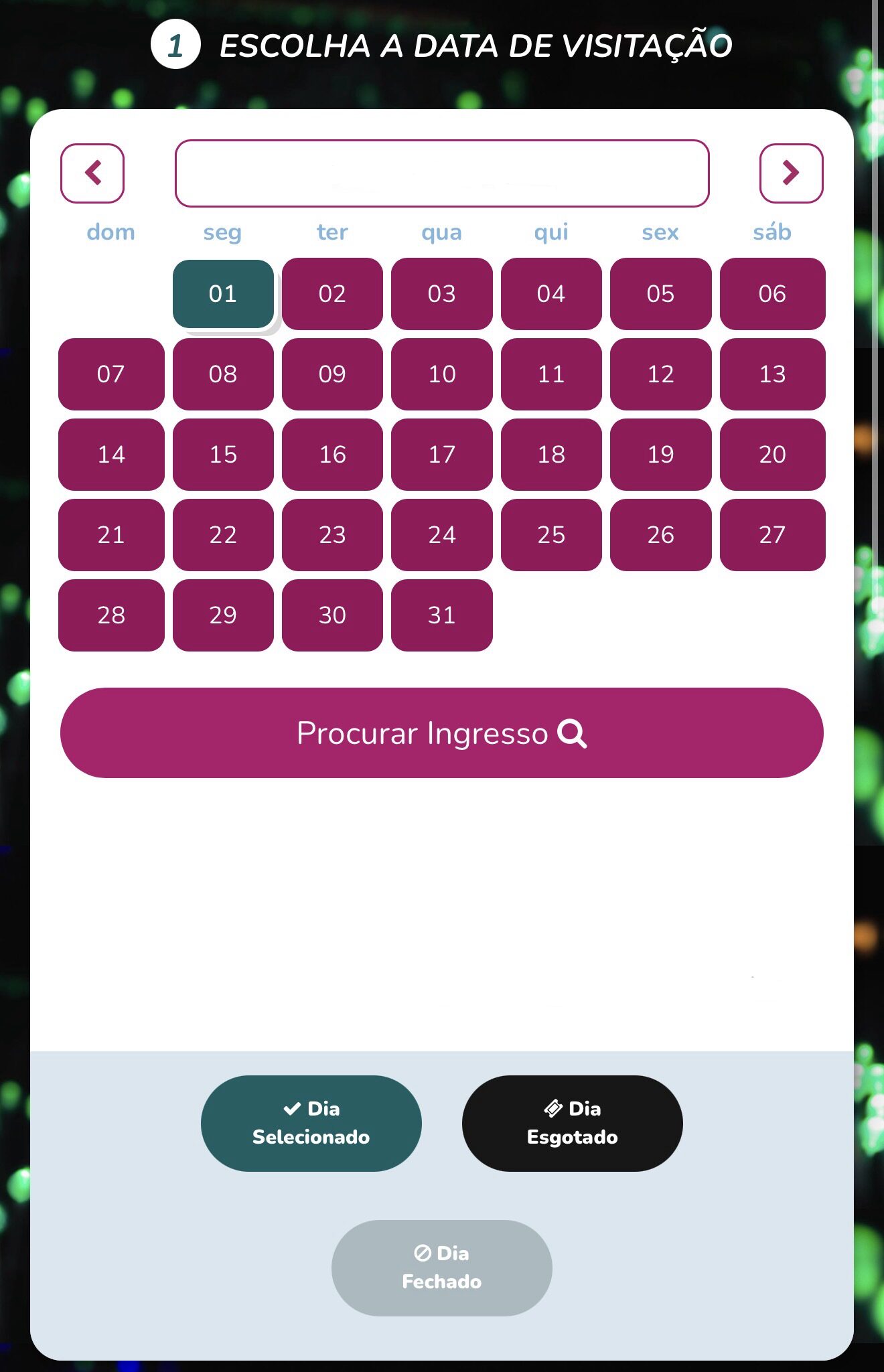Select day 01 on the calendar
The image size is (884, 1372).
(x=223, y=294)
